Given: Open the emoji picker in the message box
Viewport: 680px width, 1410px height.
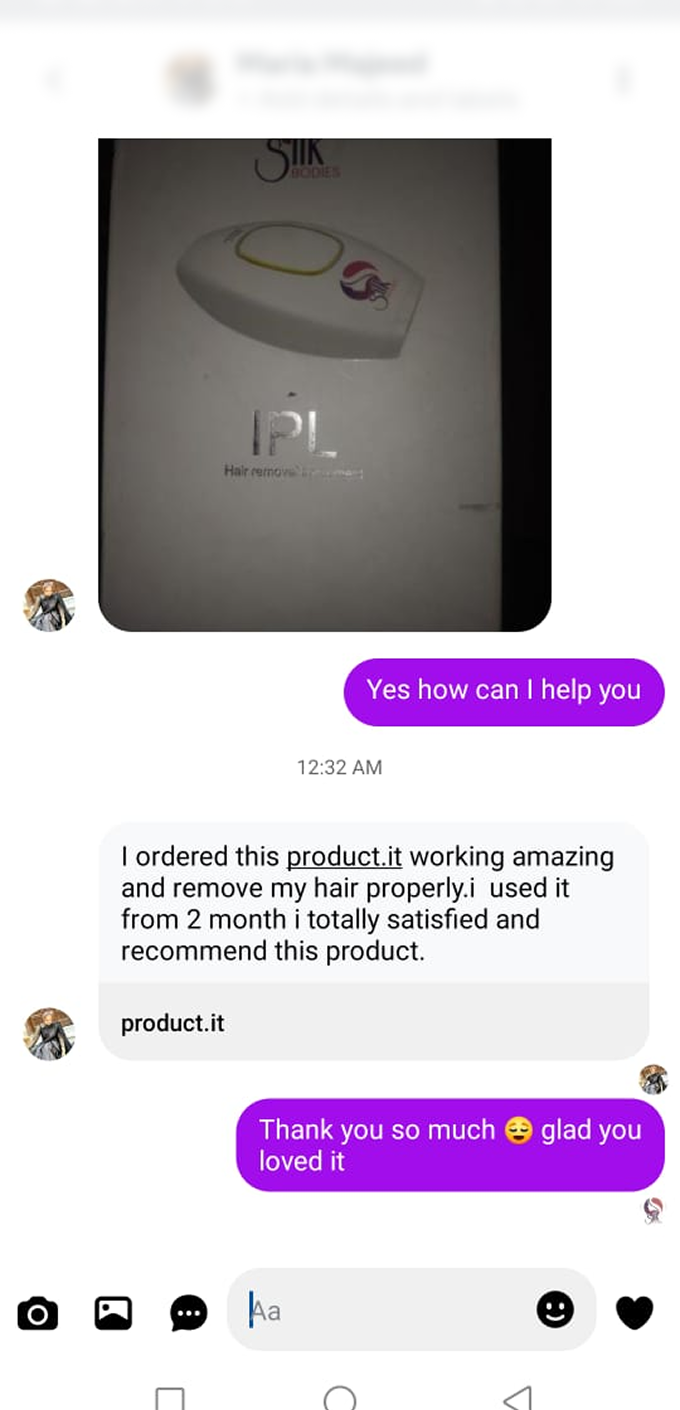Looking at the screenshot, I should tap(555, 1310).
